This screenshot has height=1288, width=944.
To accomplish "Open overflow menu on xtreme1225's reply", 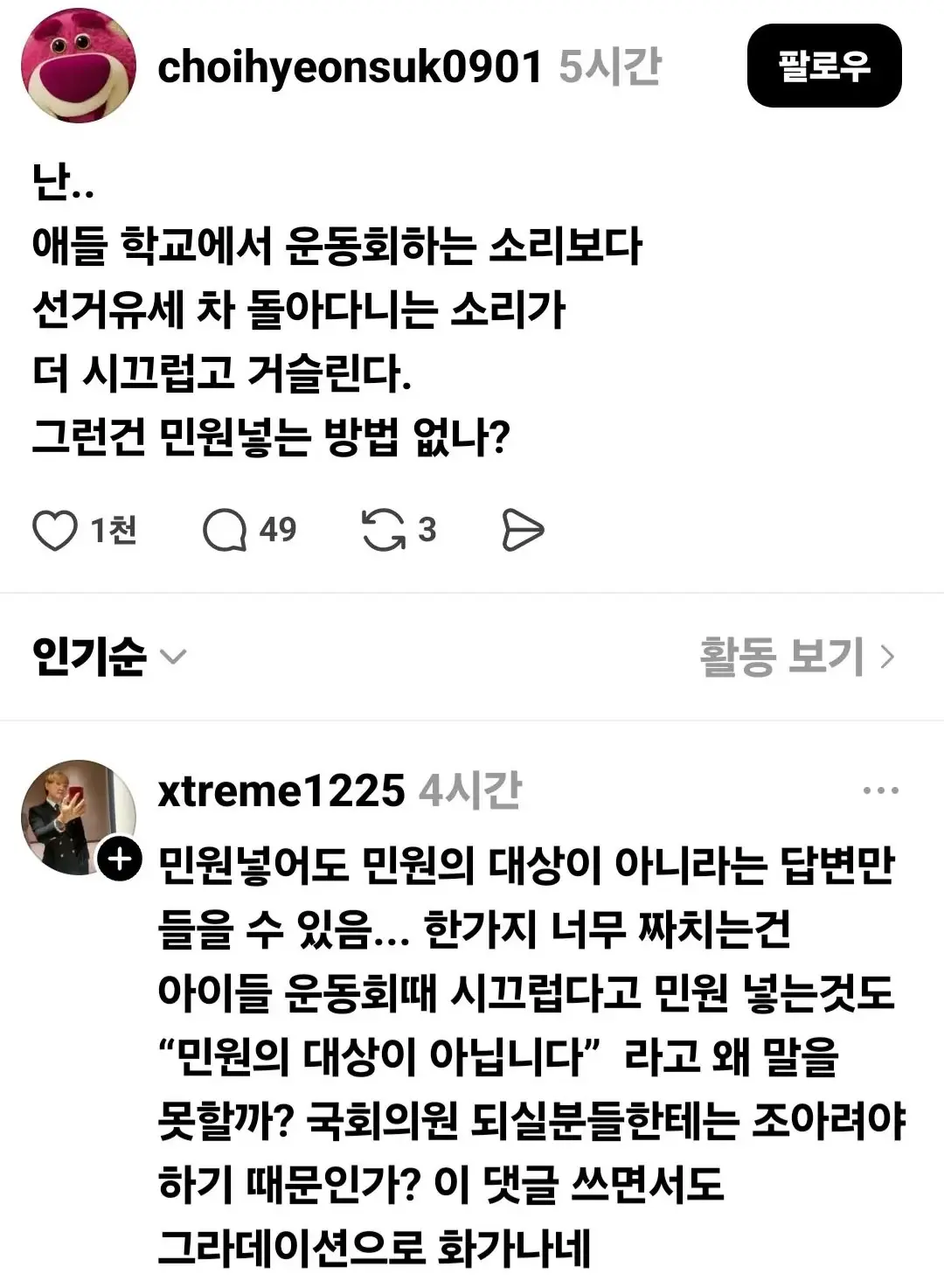I will pyautogui.click(x=880, y=790).
